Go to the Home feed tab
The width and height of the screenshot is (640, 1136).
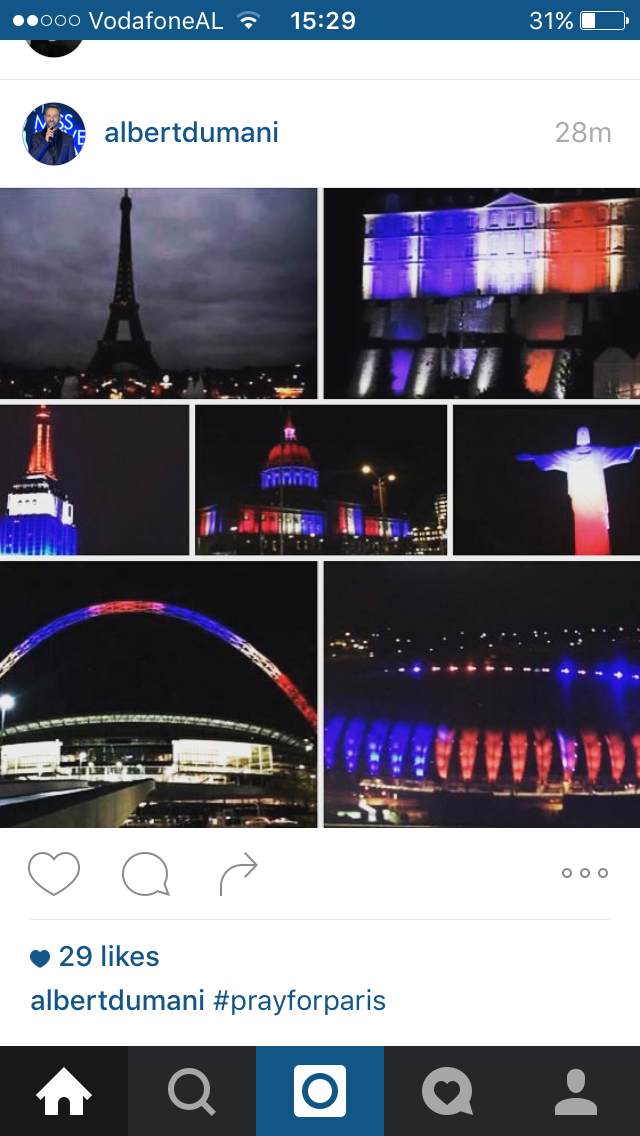coord(64,1091)
